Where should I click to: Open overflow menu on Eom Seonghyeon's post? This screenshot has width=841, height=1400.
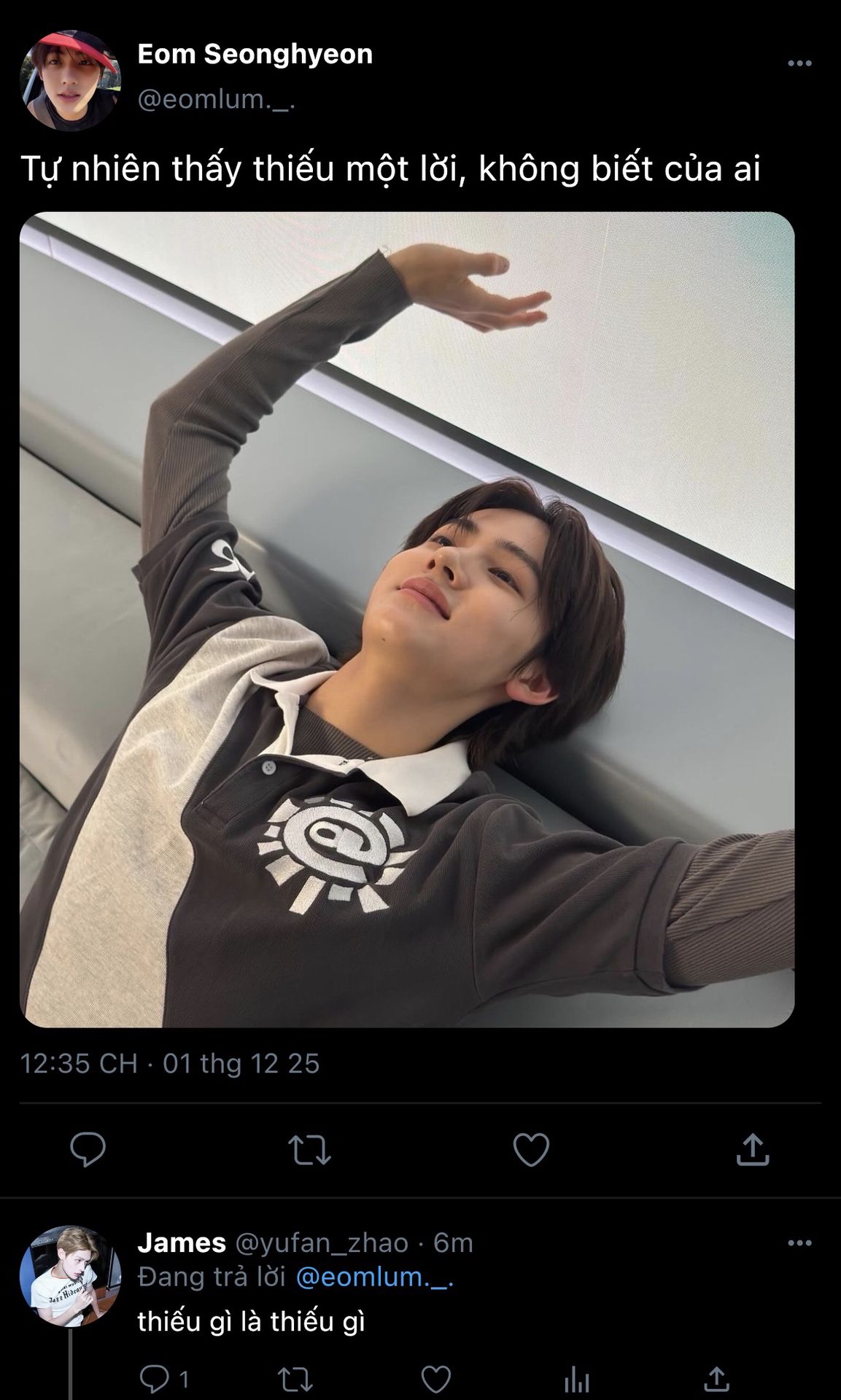[x=799, y=63]
